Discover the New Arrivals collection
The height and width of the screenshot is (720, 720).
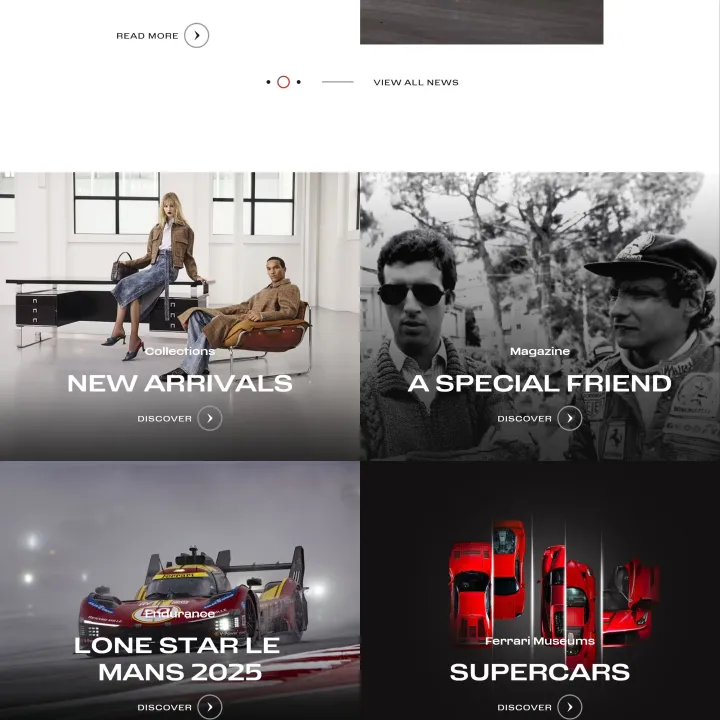click(209, 418)
